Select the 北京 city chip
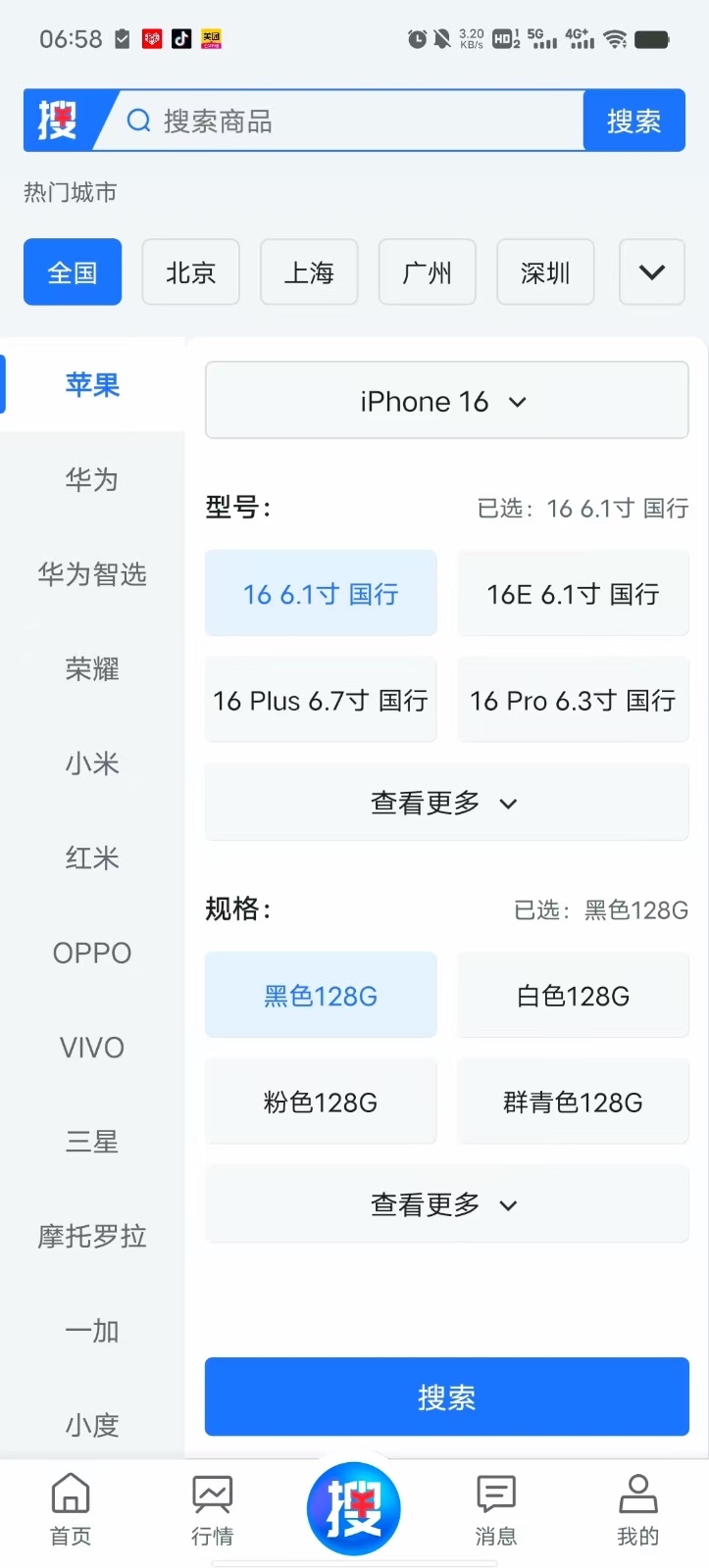 point(190,272)
